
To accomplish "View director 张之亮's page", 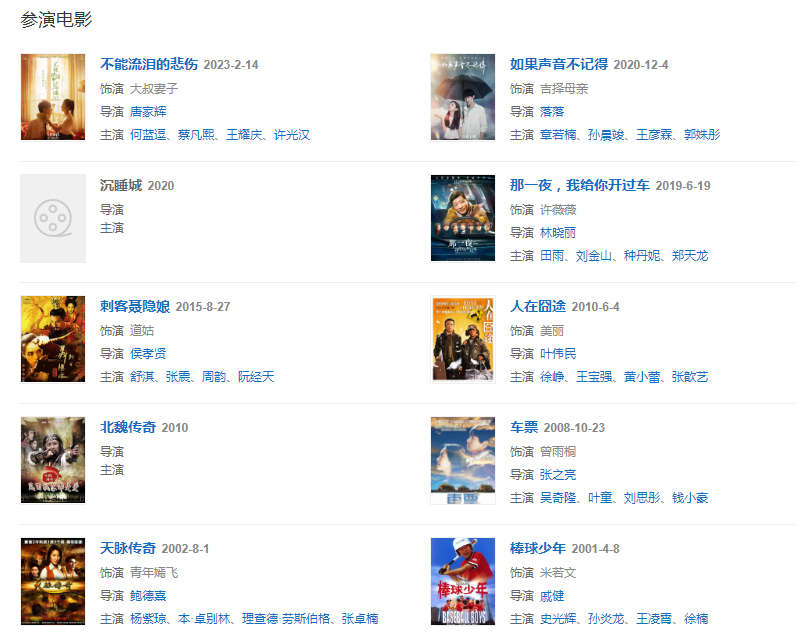I will (x=558, y=474).
